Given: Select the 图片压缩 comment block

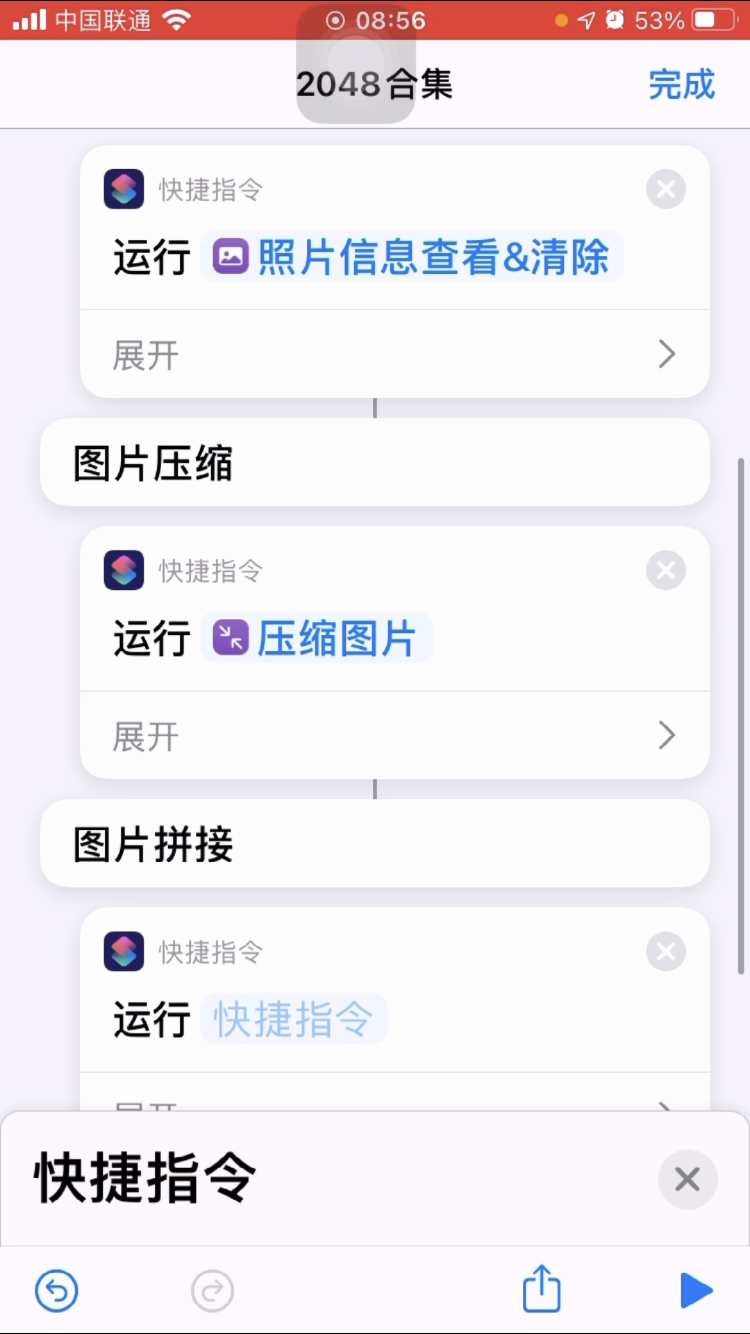Looking at the screenshot, I should click(374, 463).
